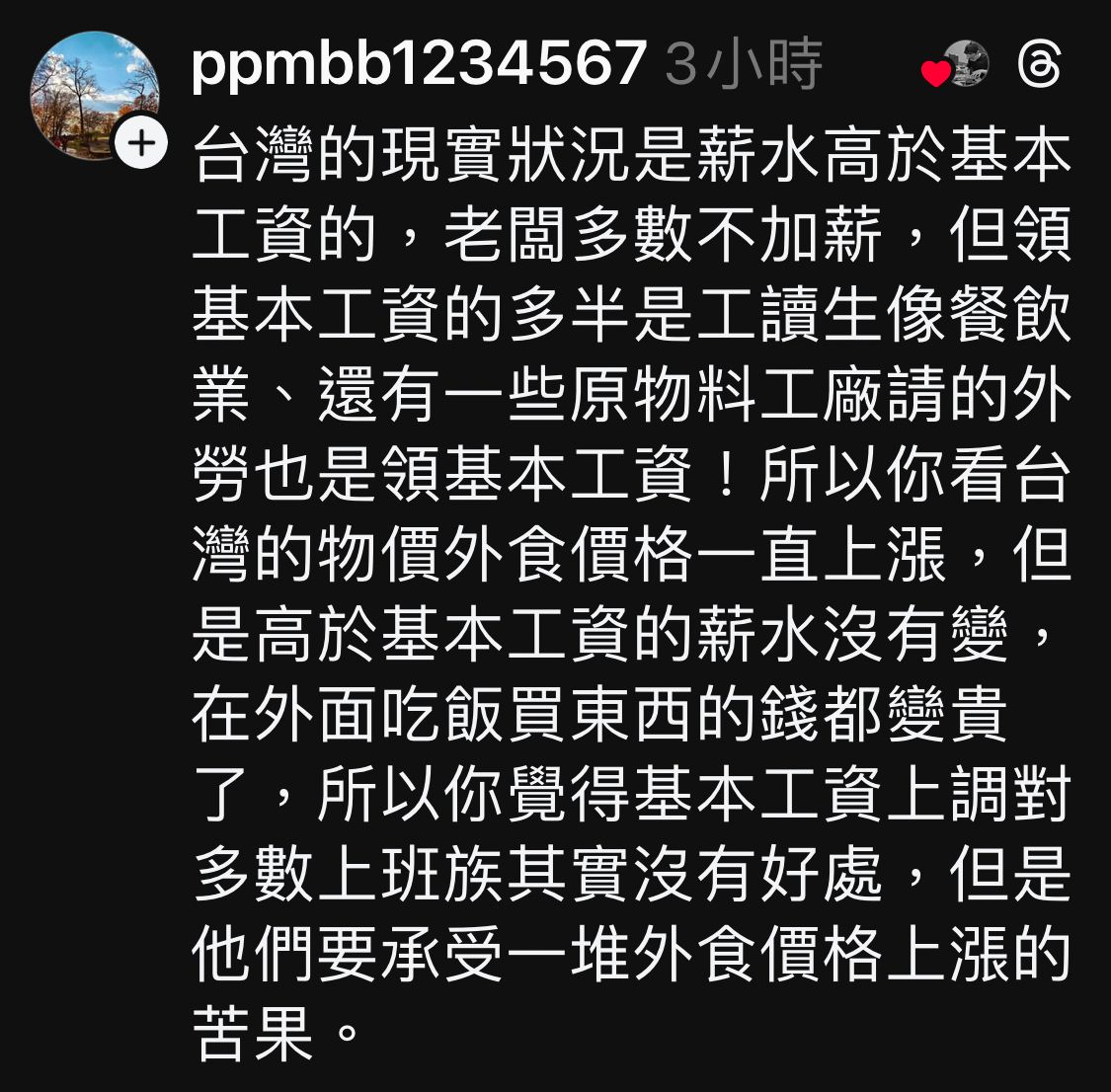Follow ppmbb1234567 via the plus badge
Viewport: 1111px width, 1092px height.
(x=141, y=144)
